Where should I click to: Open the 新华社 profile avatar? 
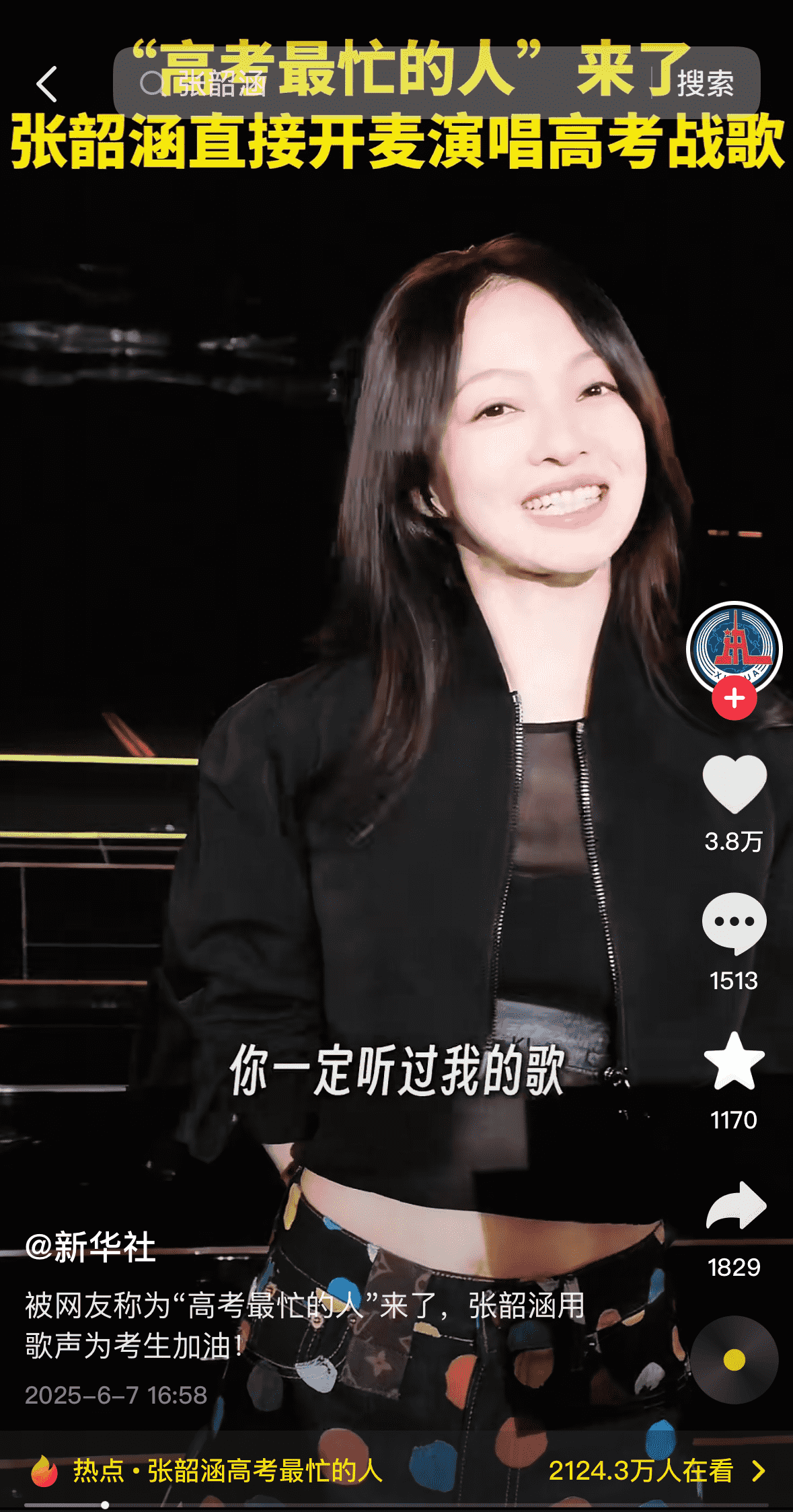734,647
